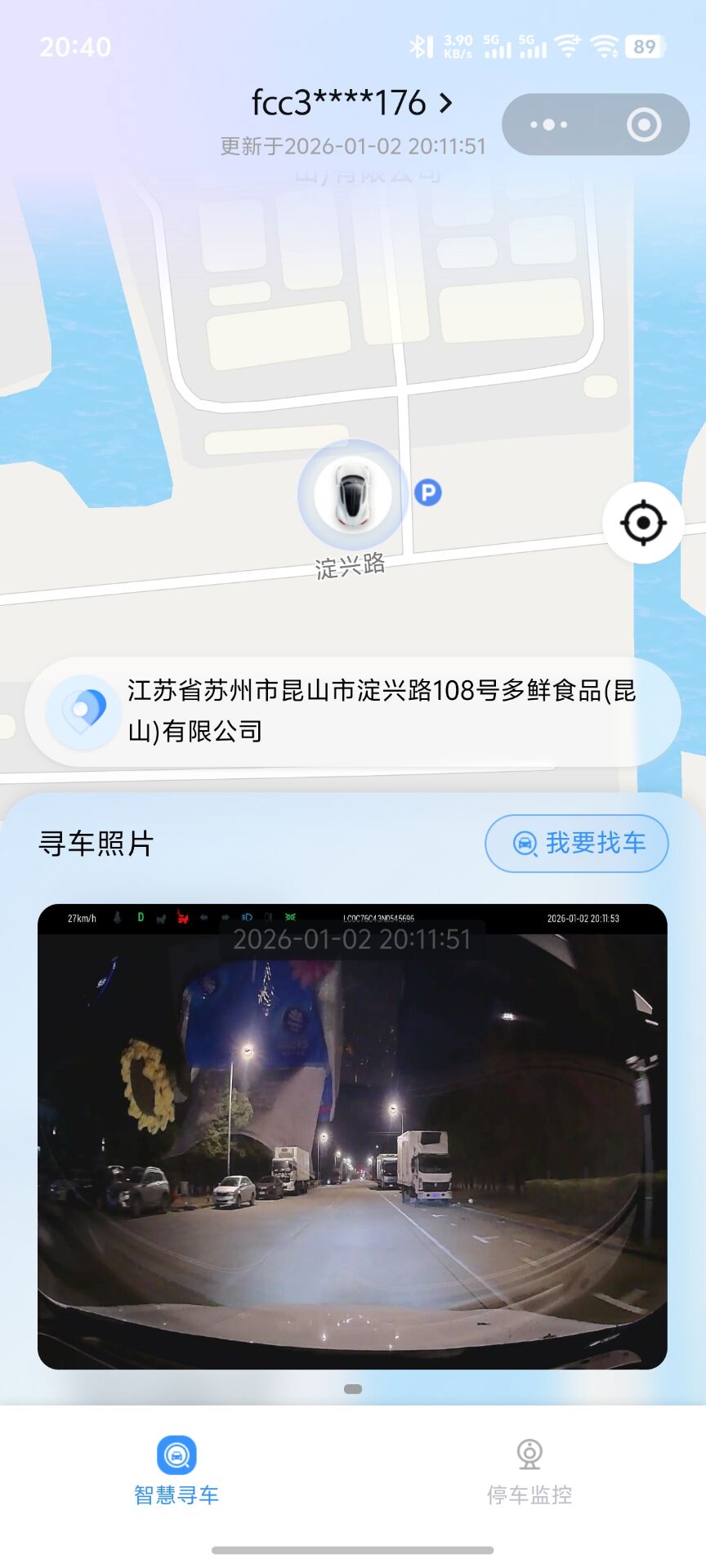Image resolution: width=706 pixels, height=1568 pixels.
Task: Recenter the map on the current location
Action: (643, 523)
